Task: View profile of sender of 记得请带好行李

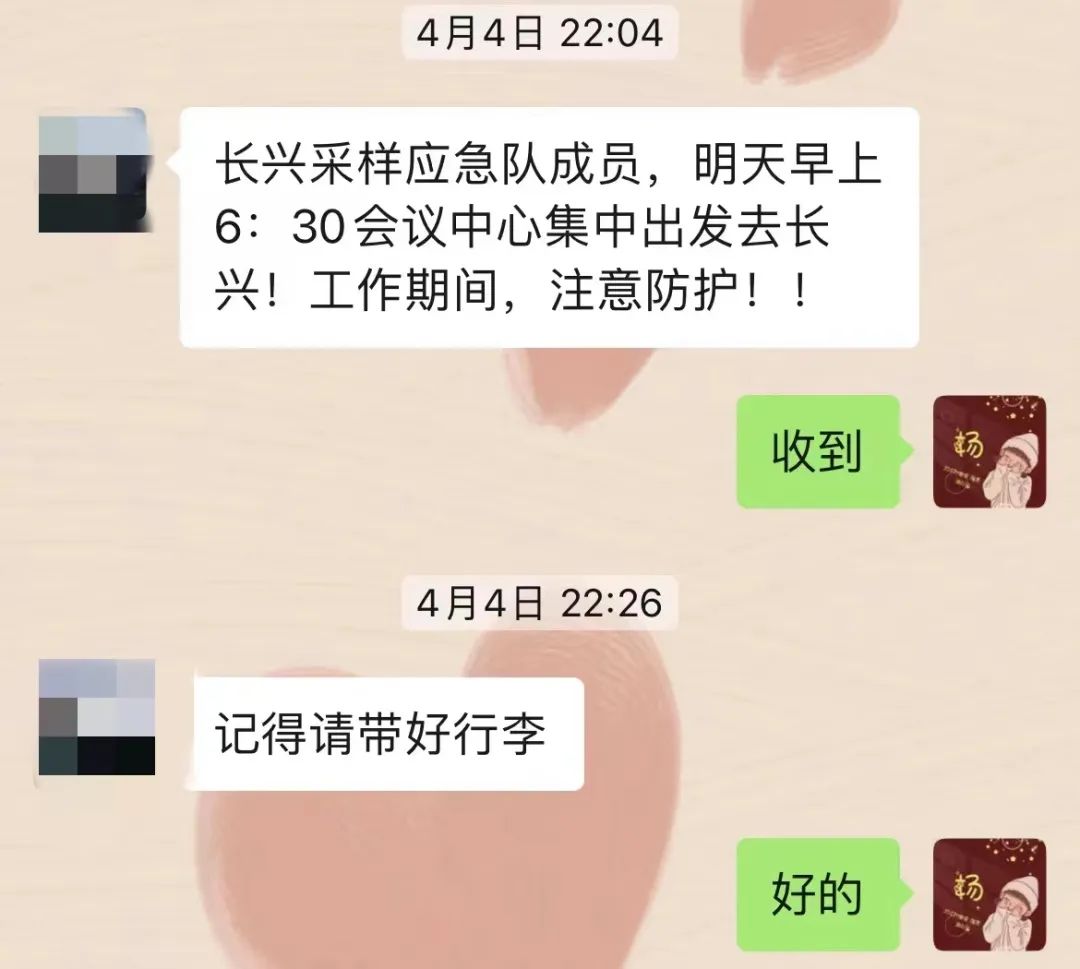Action: [97, 717]
